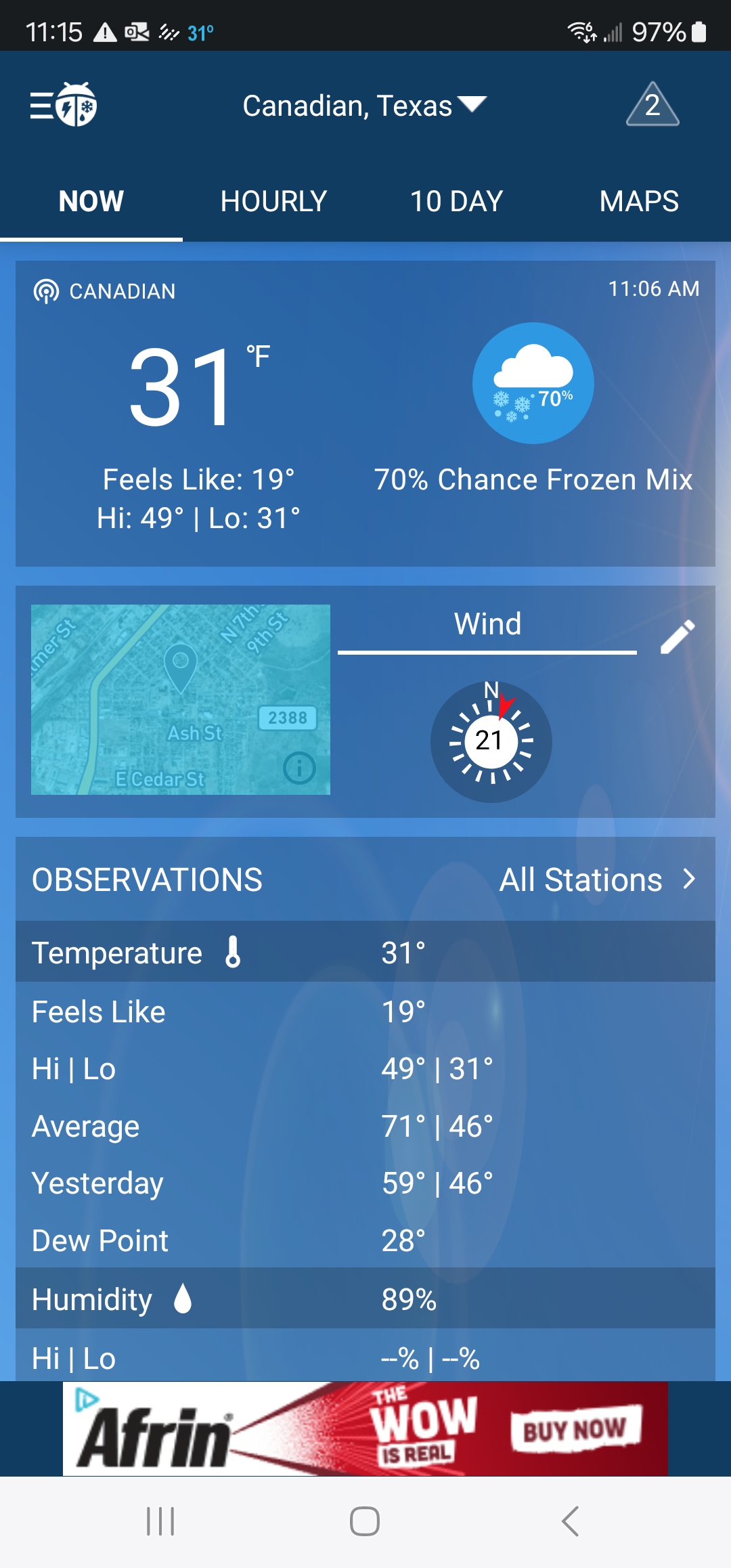
Task: Go back using system navigation
Action: [x=570, y=1521]
